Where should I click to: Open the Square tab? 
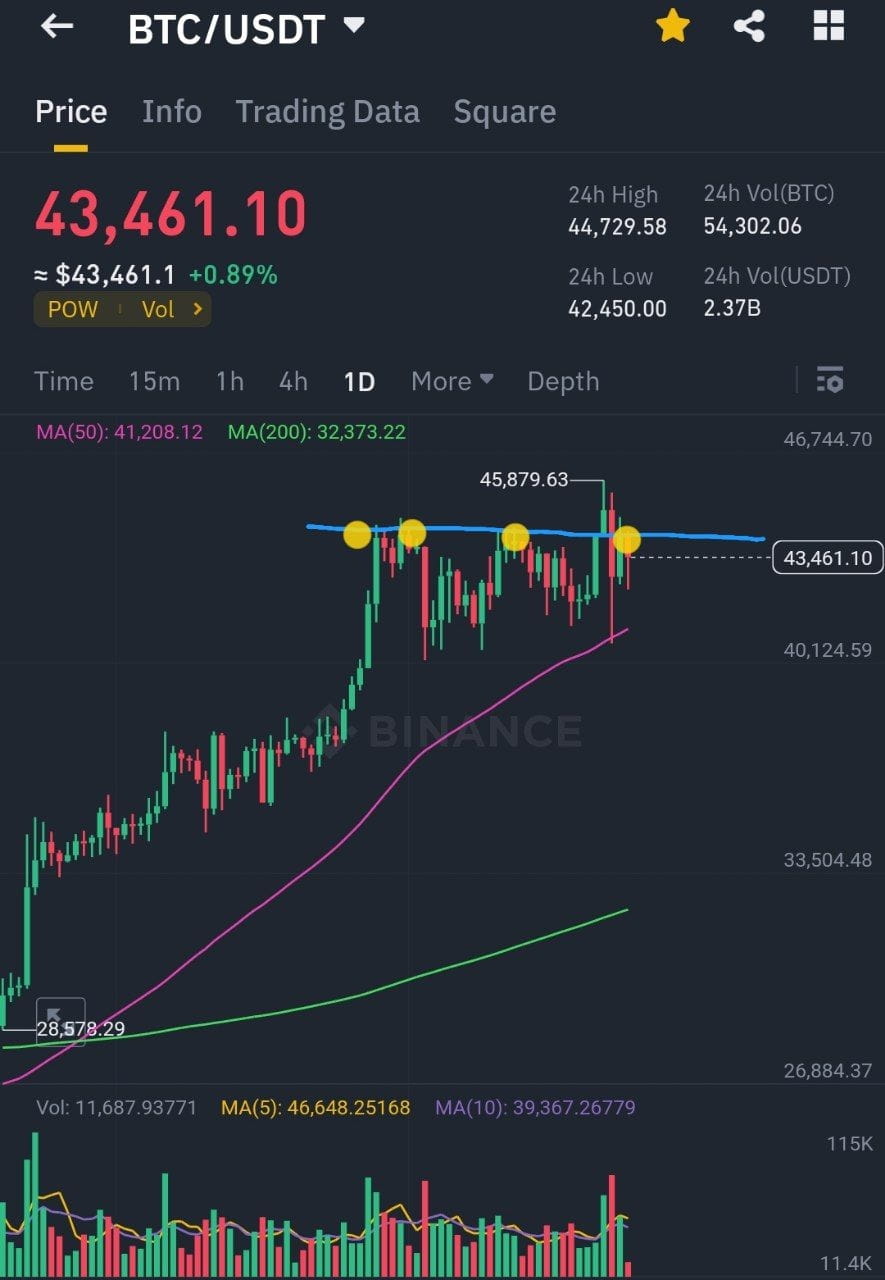(x=504, y=111)
